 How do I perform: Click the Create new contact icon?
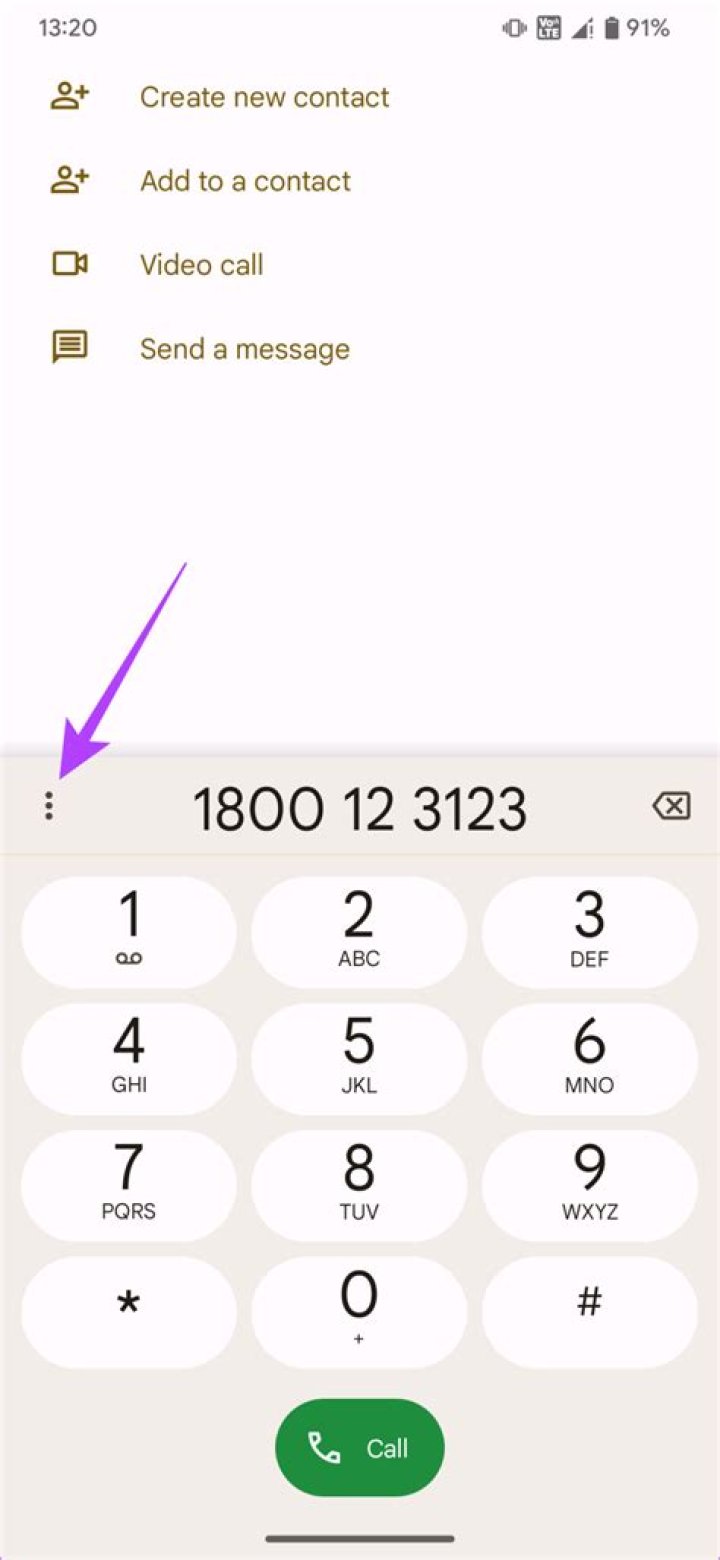click(x=68, y=96)
